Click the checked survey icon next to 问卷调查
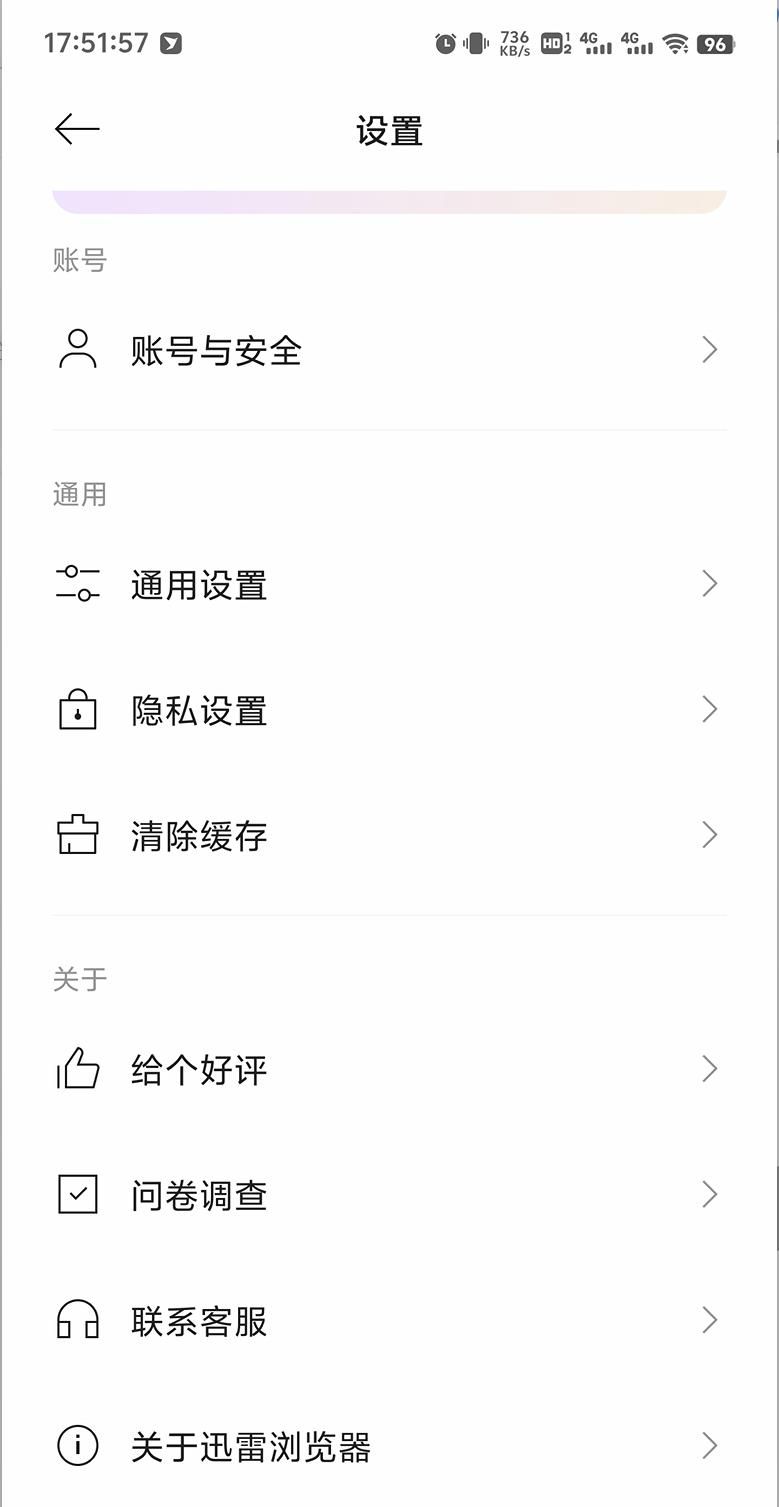This screenshot has height=1507, width=779. [x=77, y=1194]
